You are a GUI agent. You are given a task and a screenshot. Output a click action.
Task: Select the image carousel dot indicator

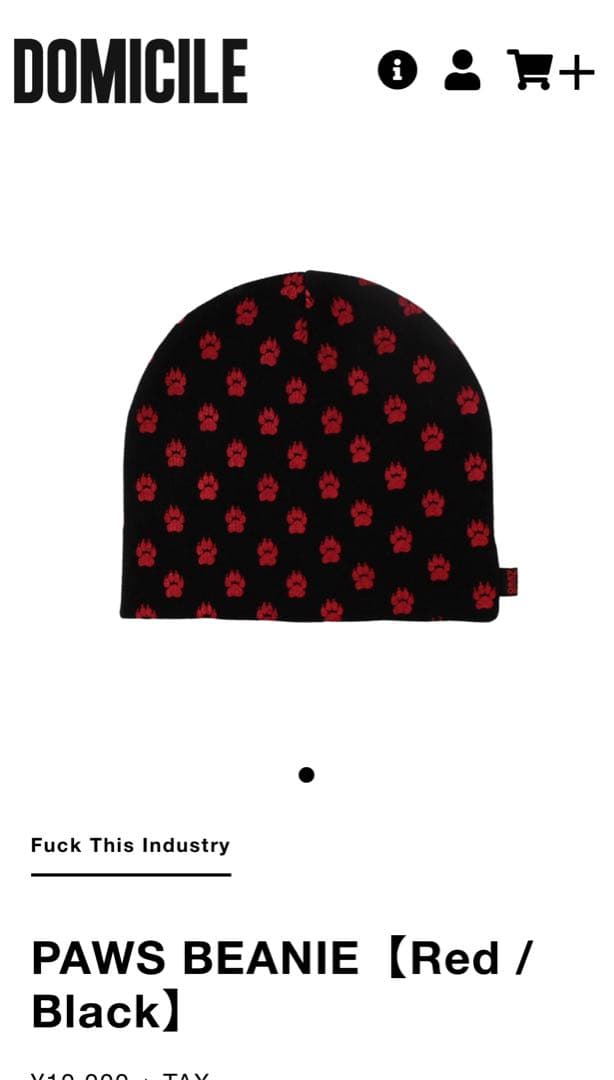point(307,775)
